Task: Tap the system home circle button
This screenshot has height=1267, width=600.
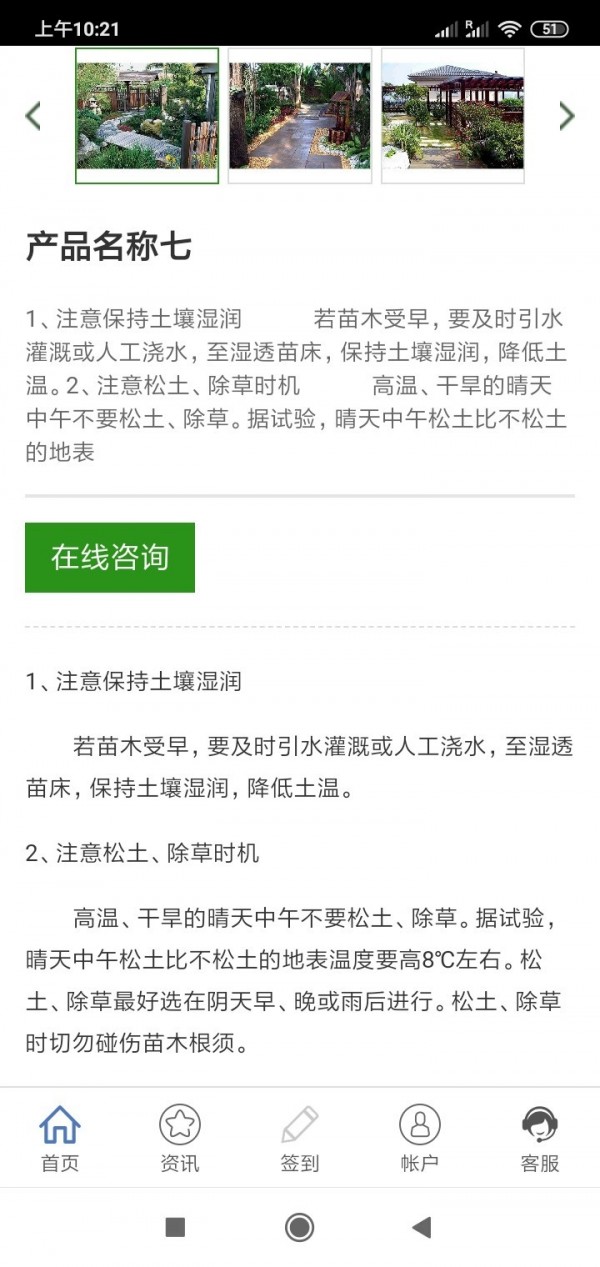Action: pos(300,1227)
